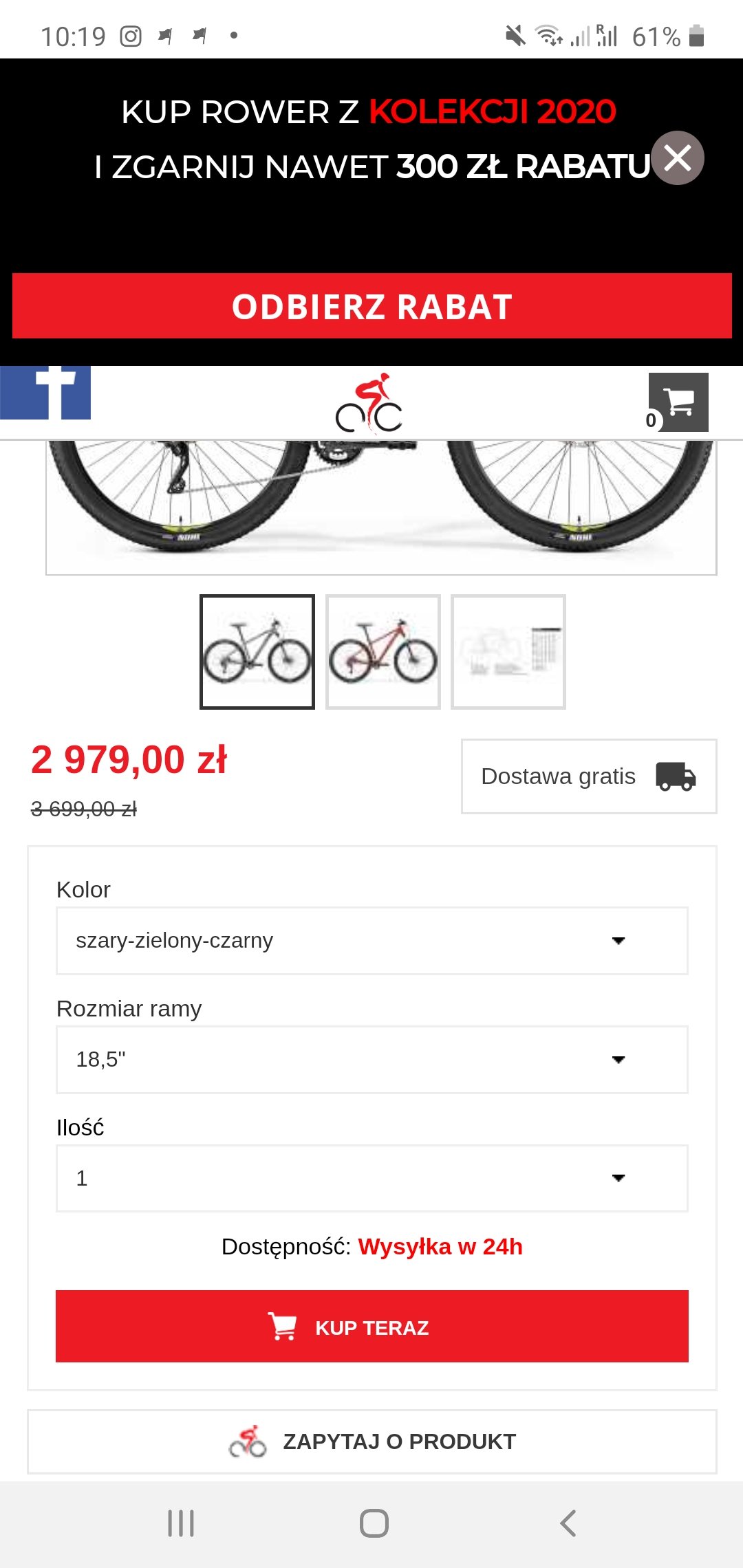743x1568 pixels.
Task: Go back using system back button
Action: click(568, 1523)
